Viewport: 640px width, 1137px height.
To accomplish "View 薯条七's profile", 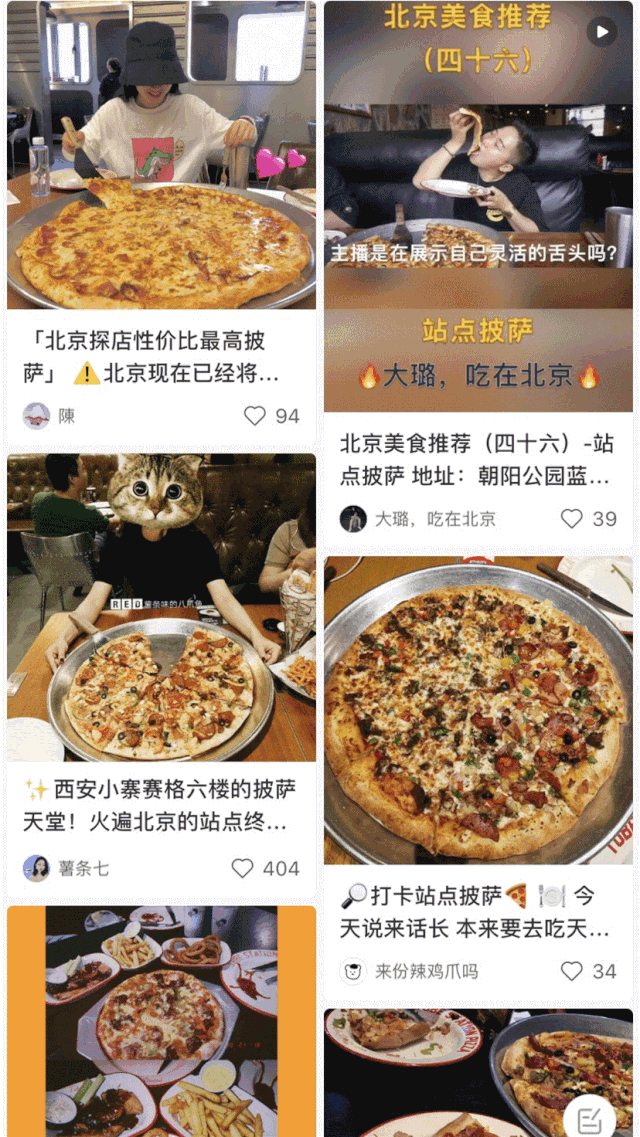I will point(37,868).
